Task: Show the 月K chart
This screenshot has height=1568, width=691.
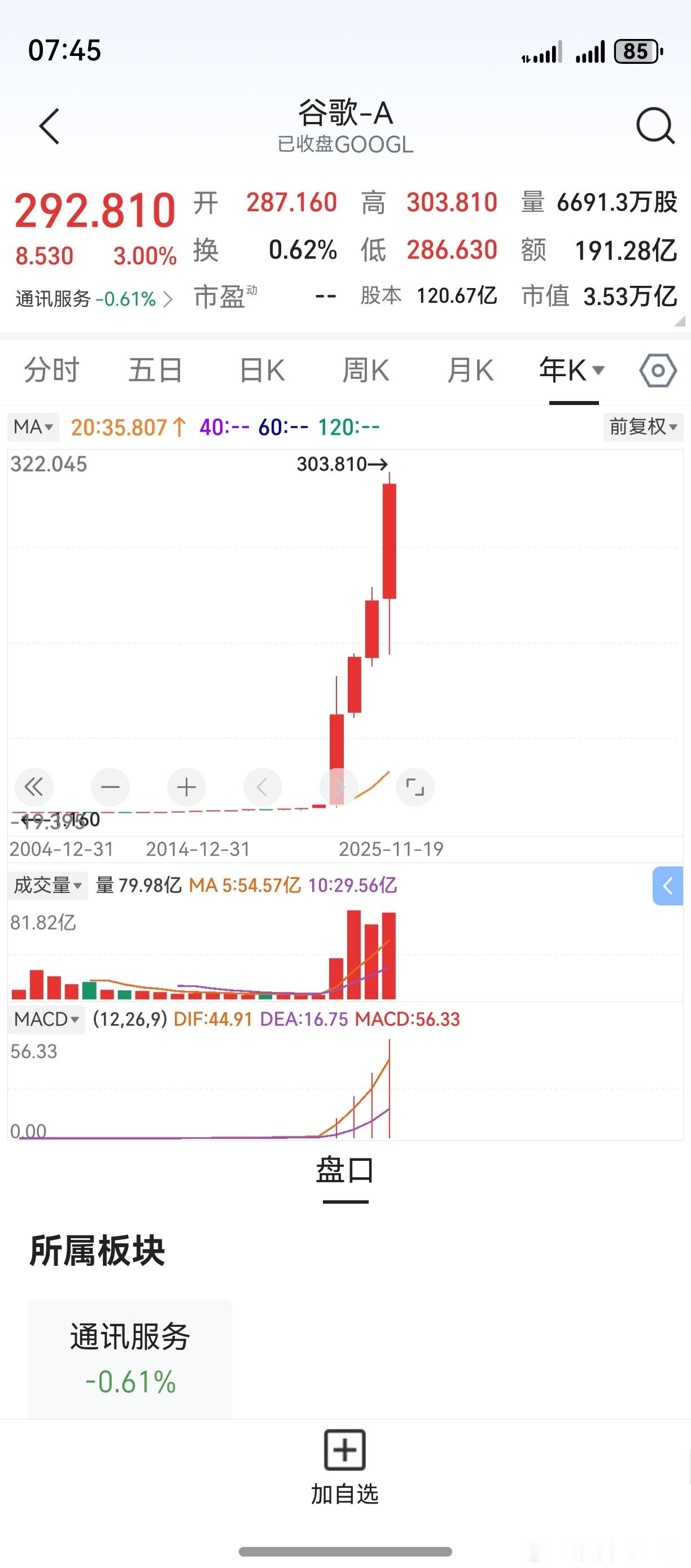Action: [470, 370]
